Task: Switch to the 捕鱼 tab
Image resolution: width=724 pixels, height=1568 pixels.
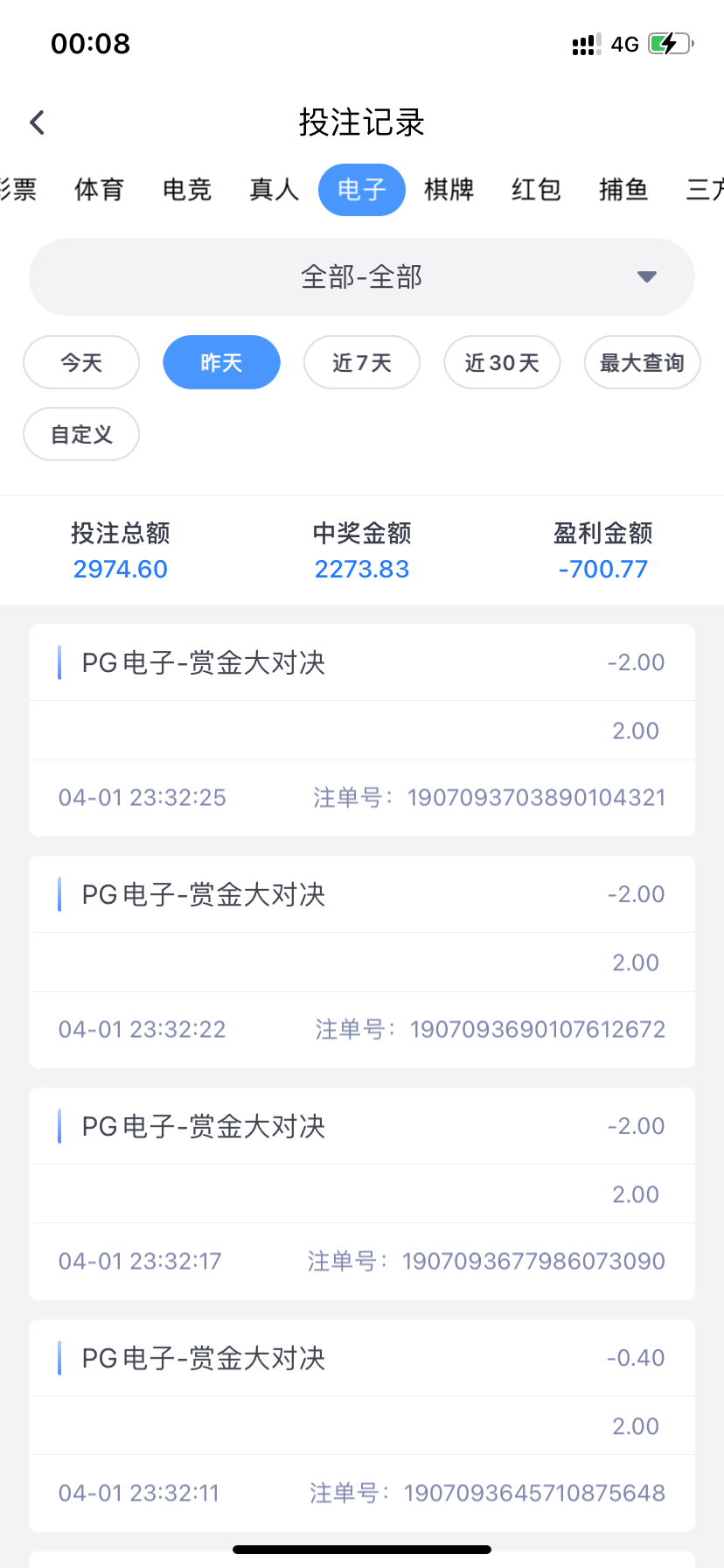Action: [x=623, y=190]
